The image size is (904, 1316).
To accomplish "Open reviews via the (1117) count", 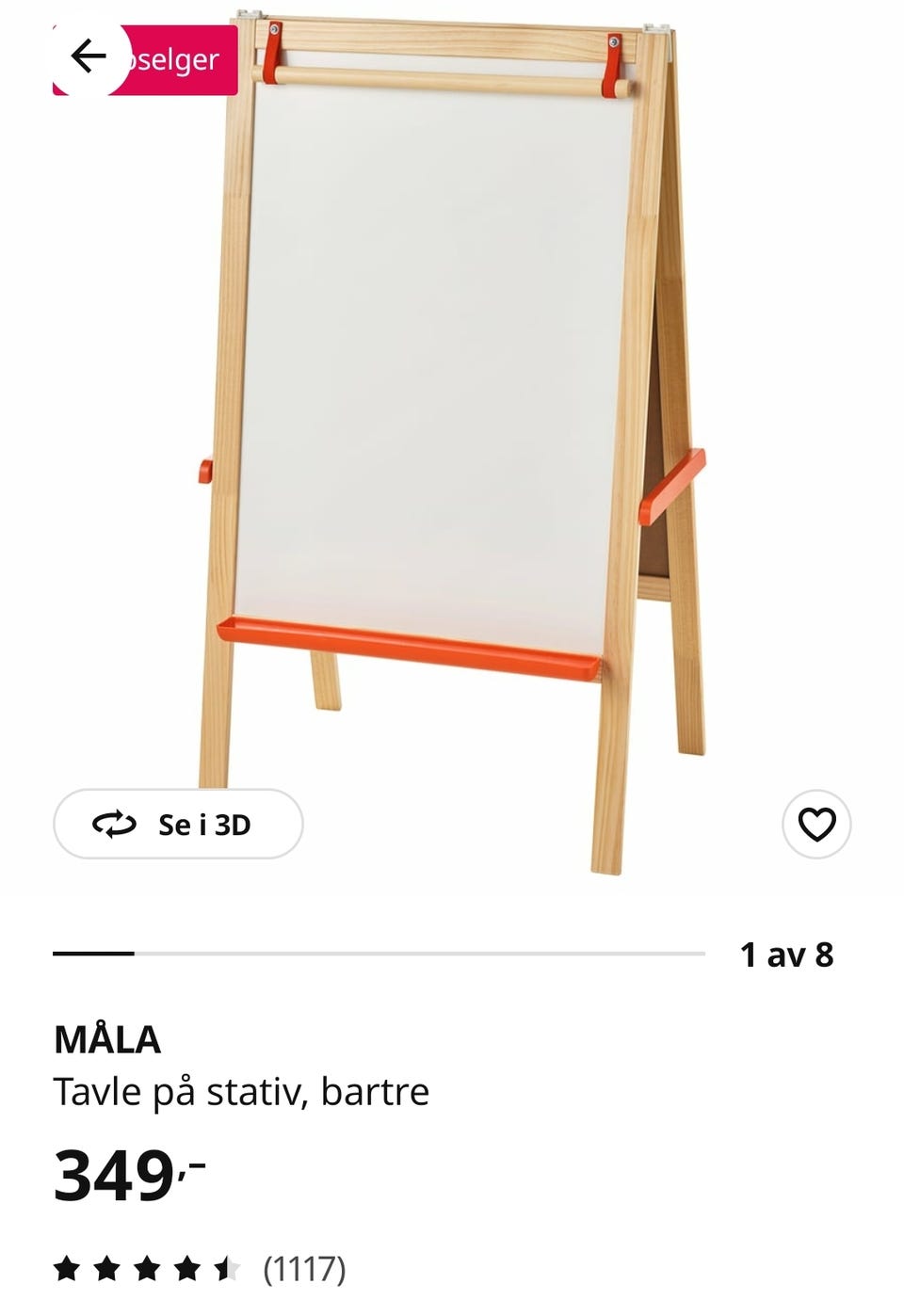I will pos(303,1271).
